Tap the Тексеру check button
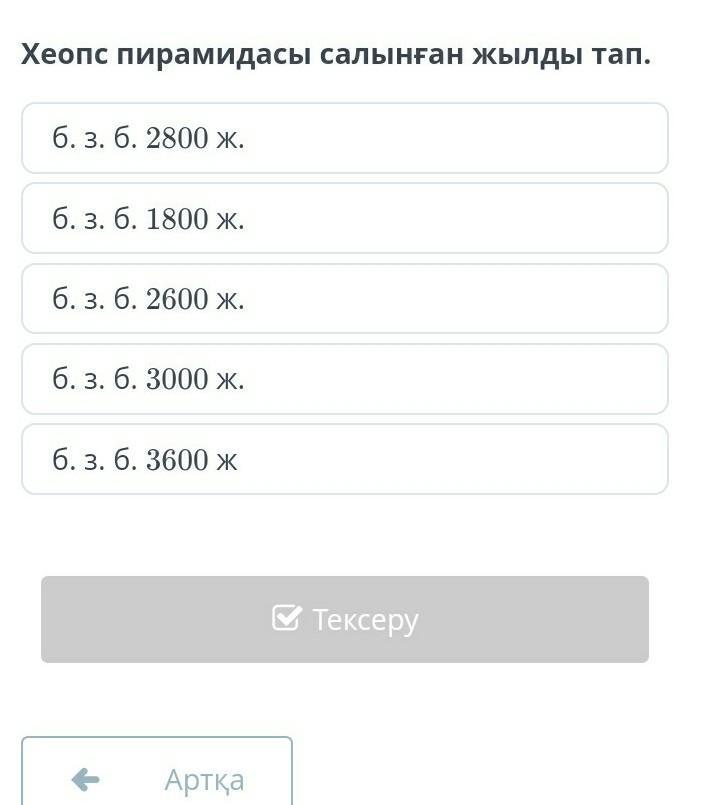 344,619
